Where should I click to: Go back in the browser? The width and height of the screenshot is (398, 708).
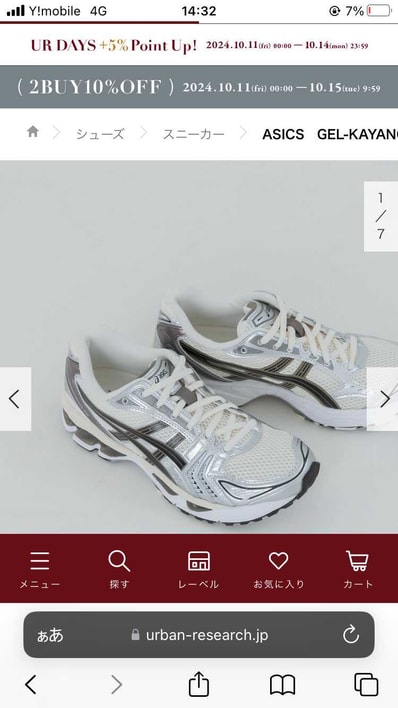click(x=31, y=685)
